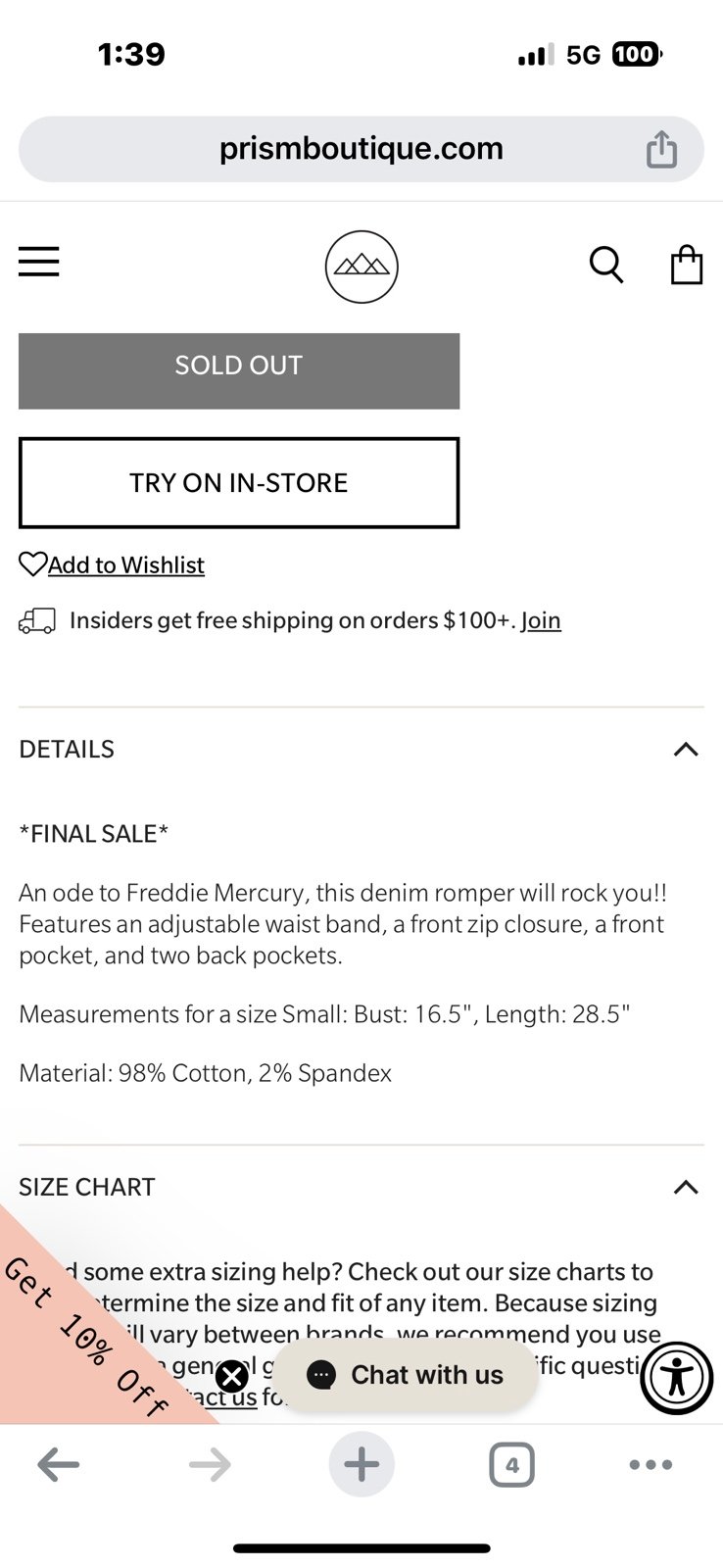Open the Get 10% Off offer

83,1338
